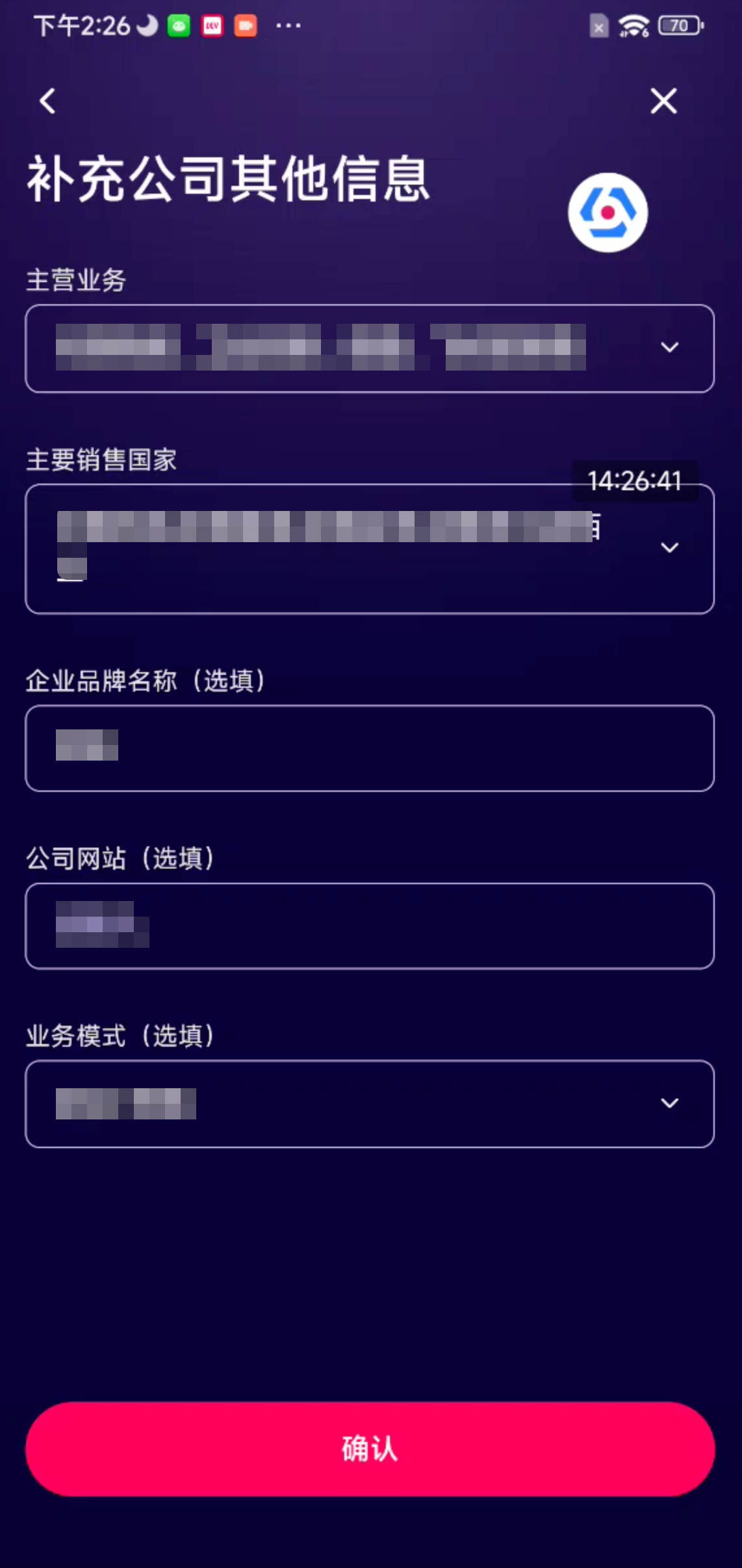Close the 补充公司其他信息 page

[663, 101]
